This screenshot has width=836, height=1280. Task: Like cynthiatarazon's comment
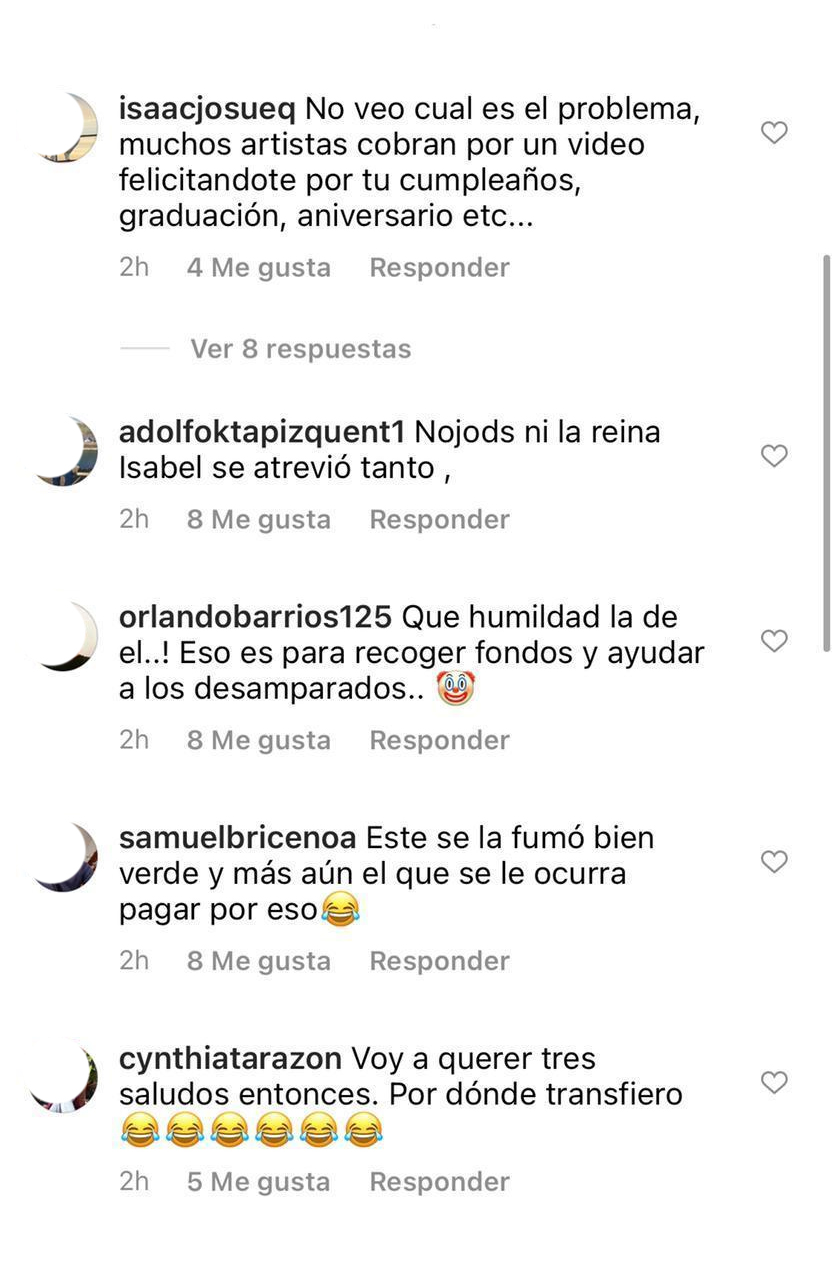[x=774, y=1082]
